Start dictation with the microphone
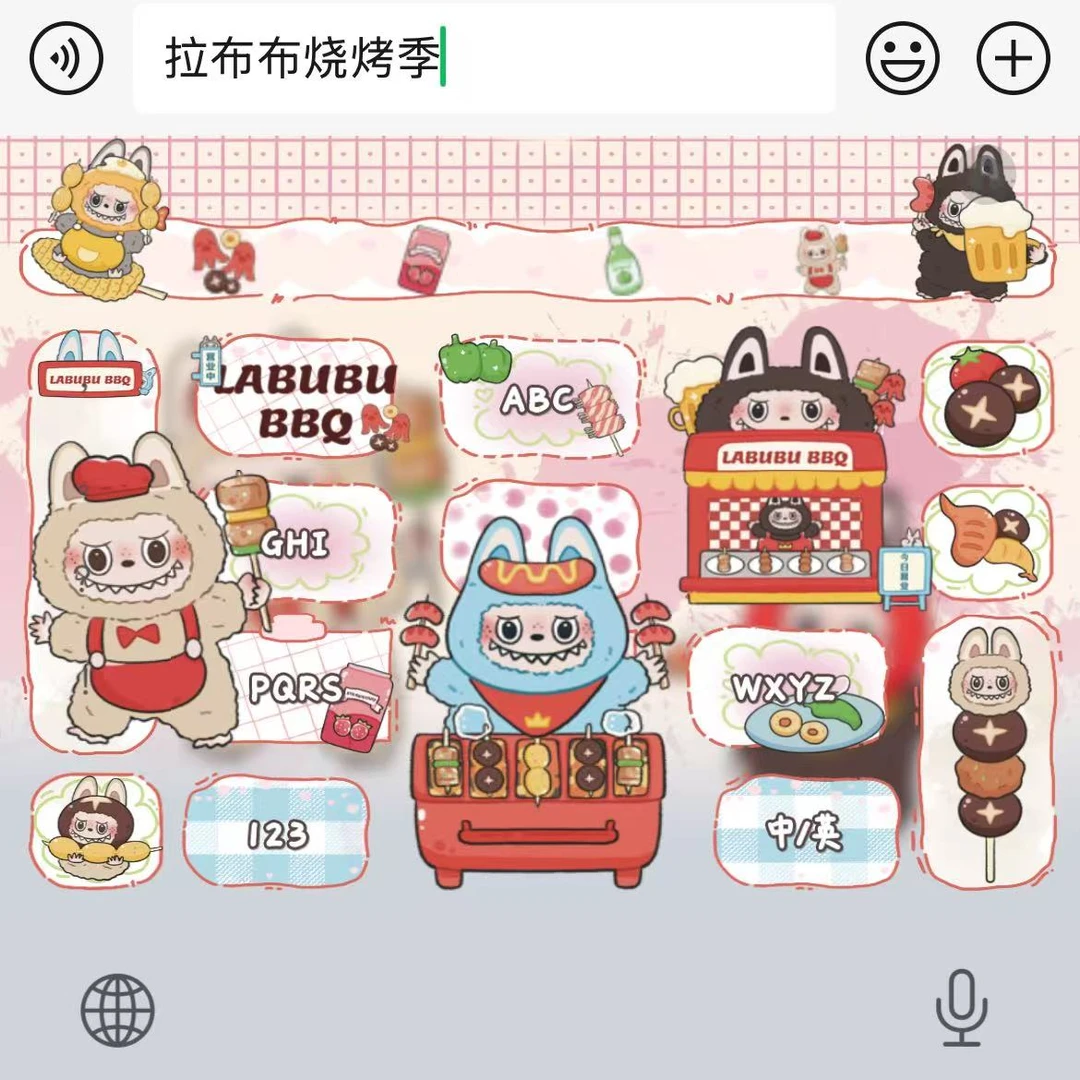The image size is (1080, 1080). coord(961,1008)
